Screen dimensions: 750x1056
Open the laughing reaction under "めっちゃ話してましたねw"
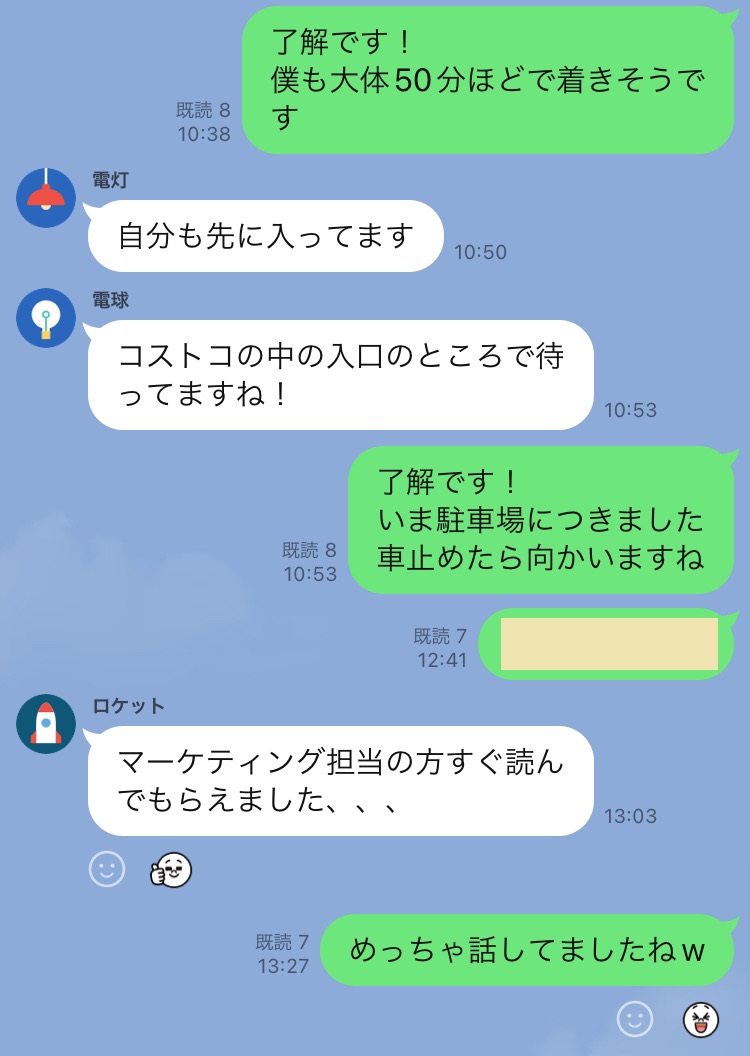(x=700, y=1019)
